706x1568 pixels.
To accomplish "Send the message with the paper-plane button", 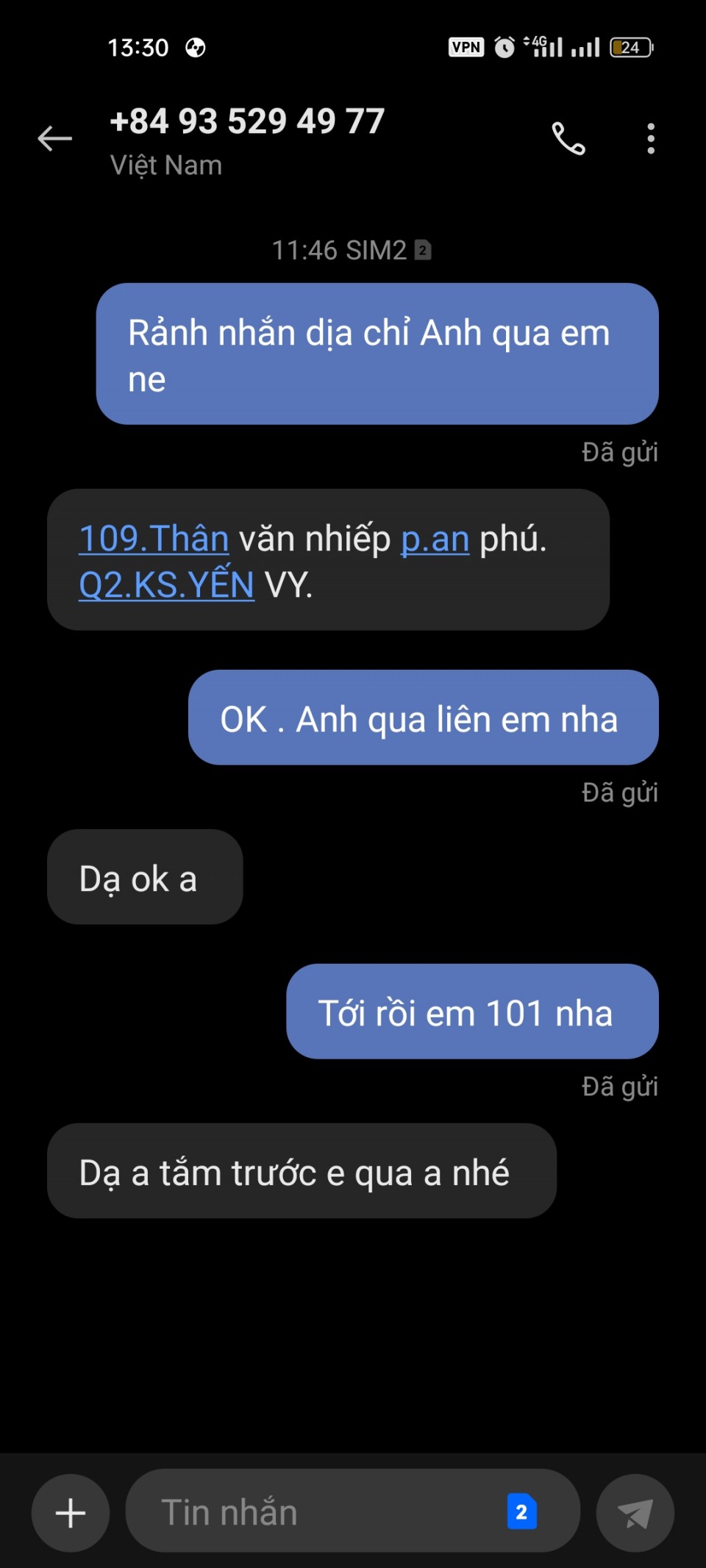I will click(635, 1513).
